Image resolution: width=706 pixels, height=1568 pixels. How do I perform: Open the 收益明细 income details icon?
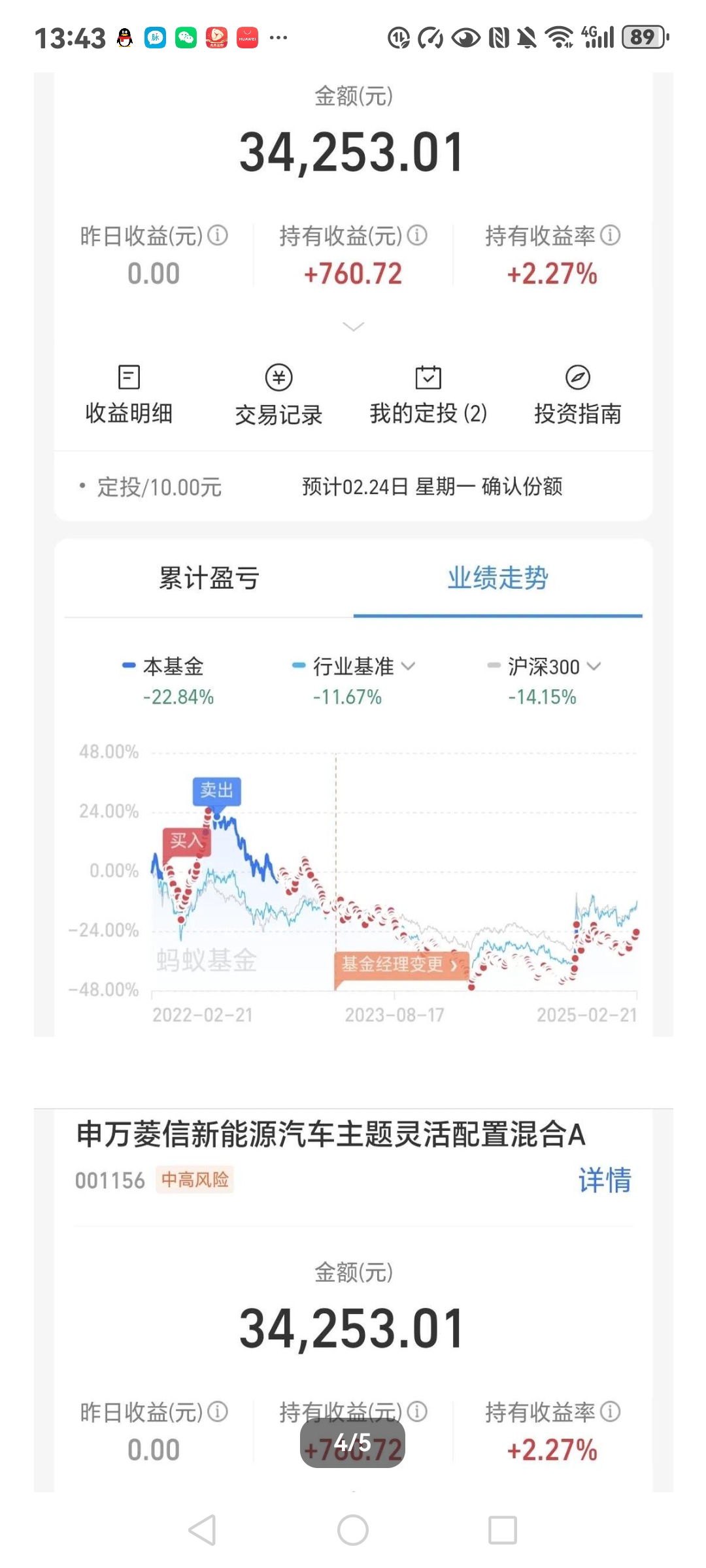tap(128, 392)
